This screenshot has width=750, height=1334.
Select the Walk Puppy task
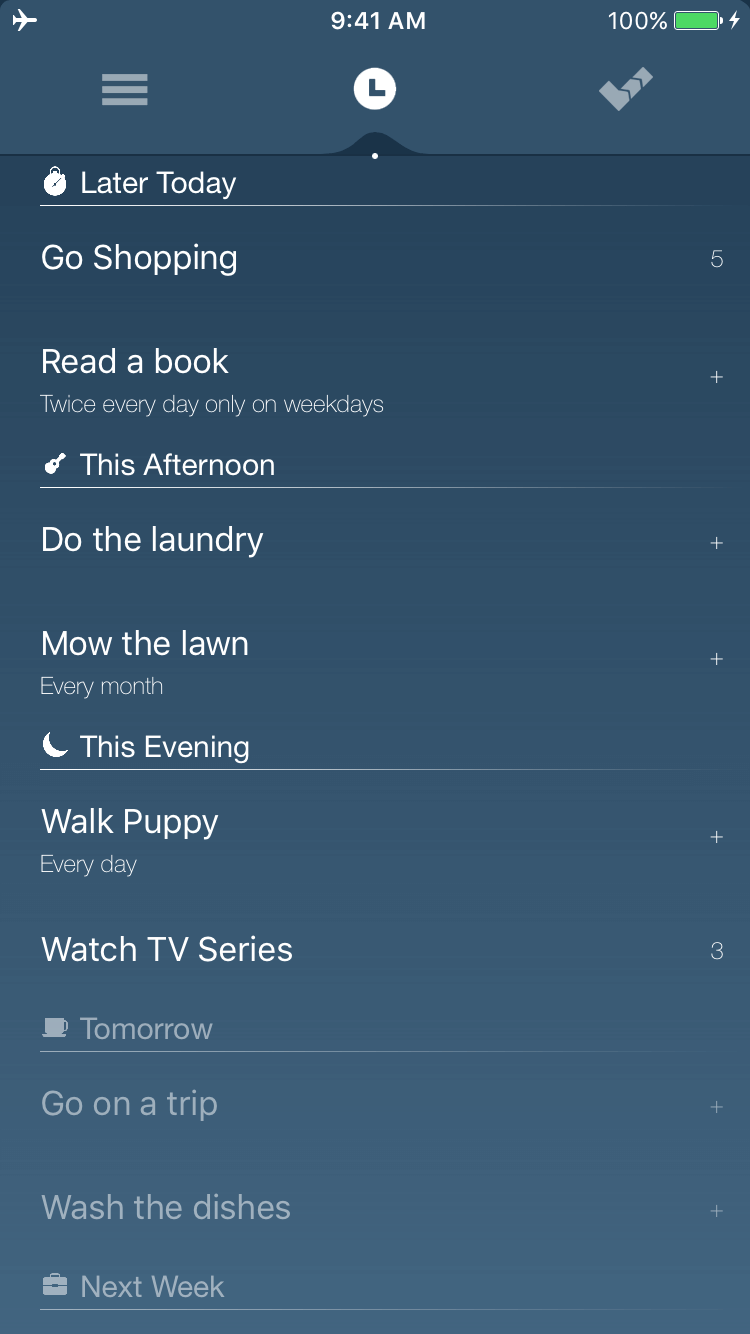coord(130,822)
